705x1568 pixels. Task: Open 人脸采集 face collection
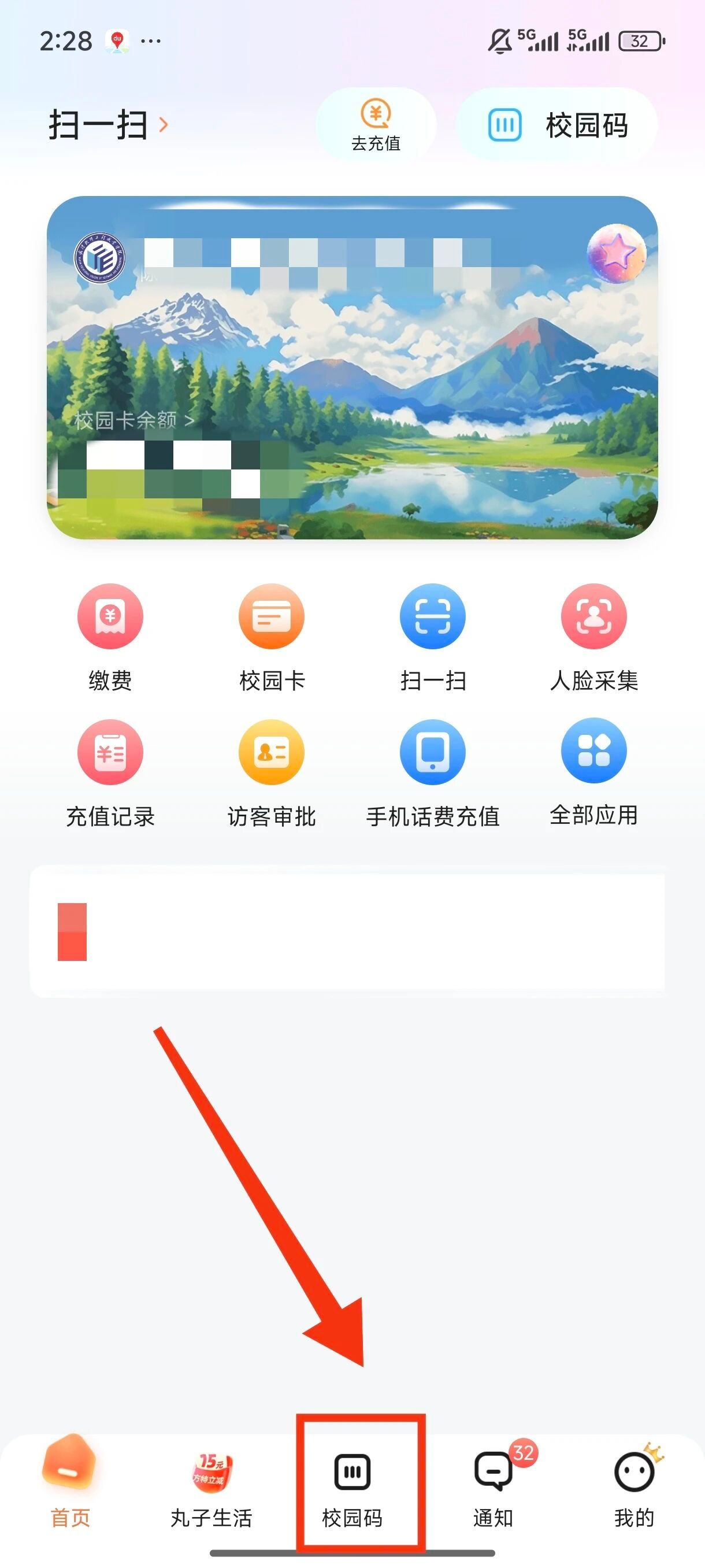point(593,637)
